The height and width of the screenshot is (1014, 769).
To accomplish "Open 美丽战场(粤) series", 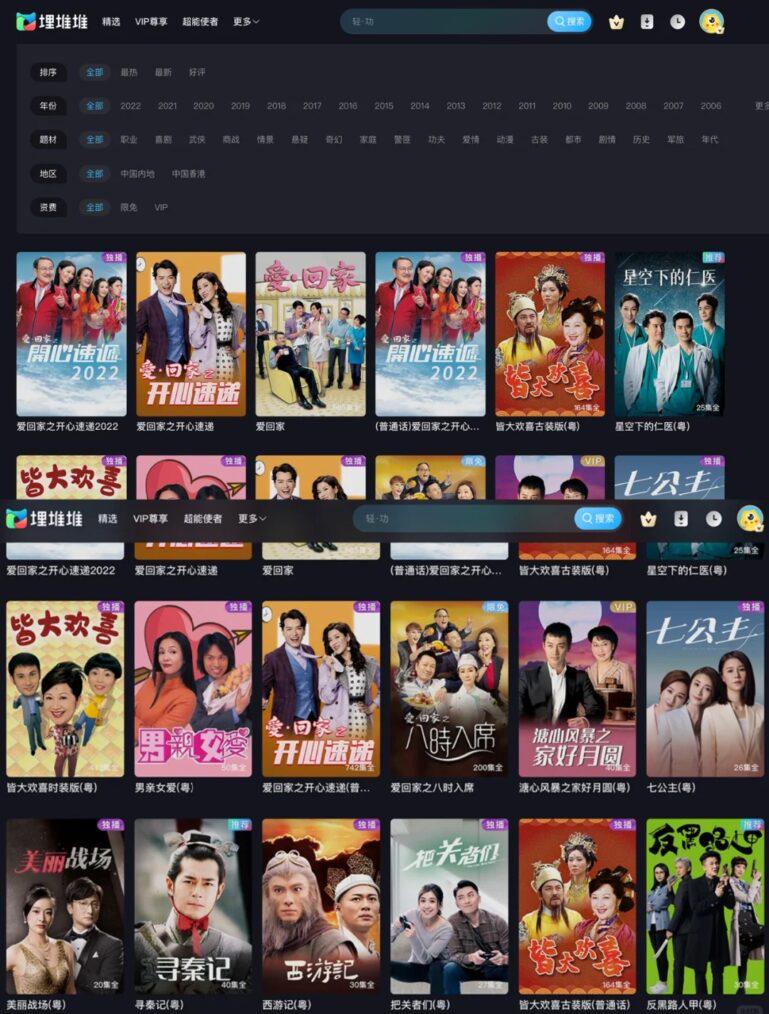I will [x=65, y=906].
